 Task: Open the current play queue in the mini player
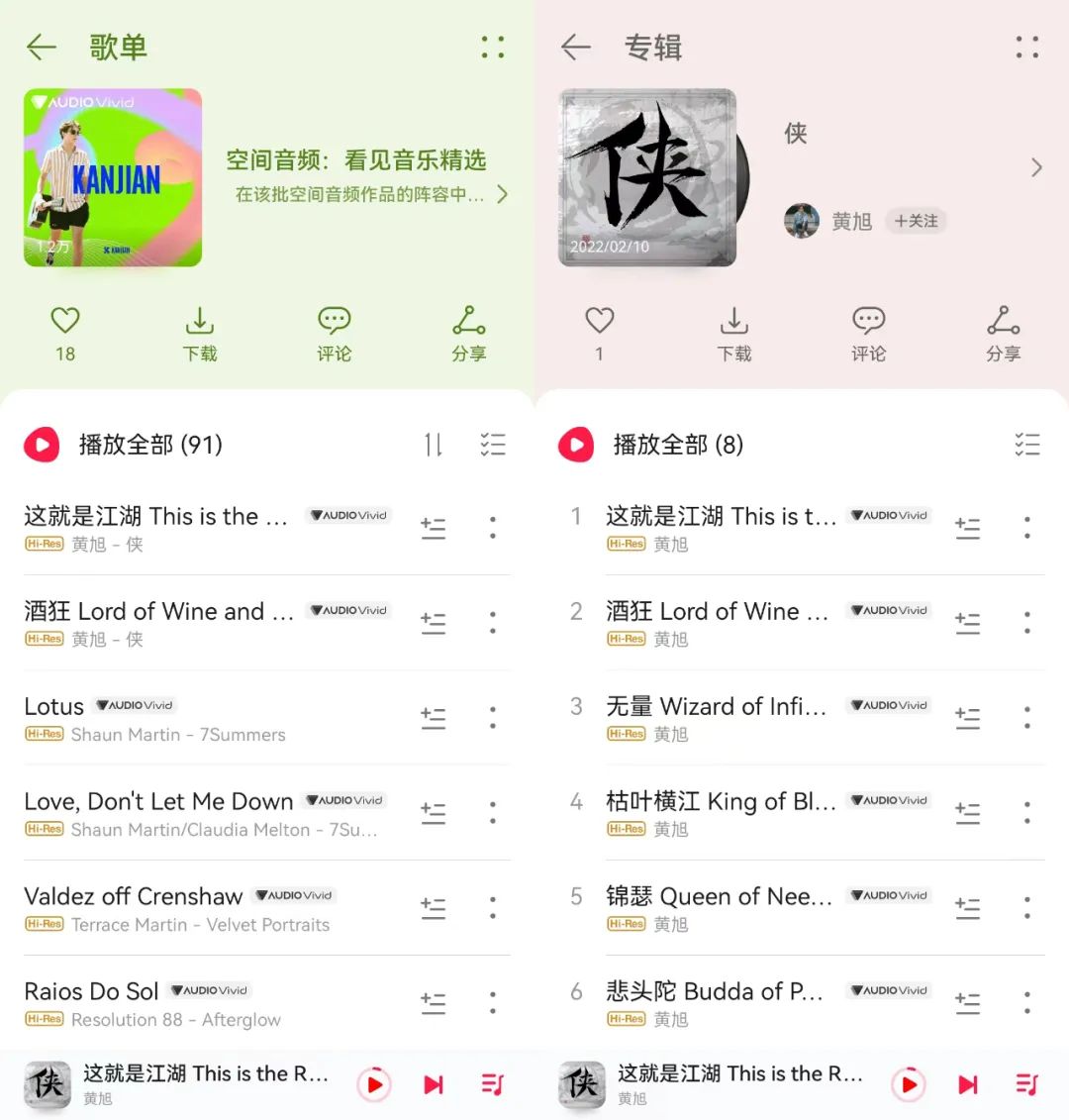[x=492, y=1084]
